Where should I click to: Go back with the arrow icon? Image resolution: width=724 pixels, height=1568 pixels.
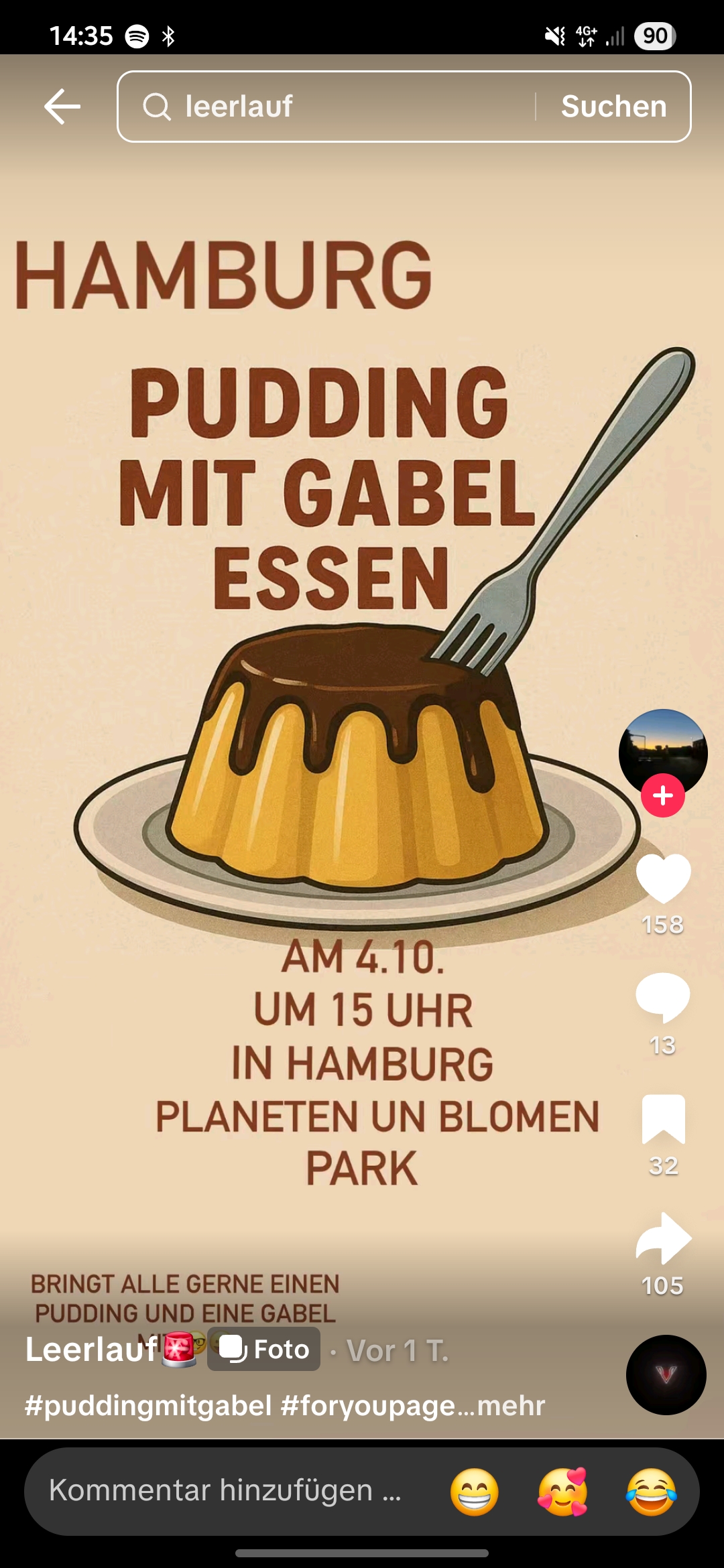click(x=62, y=107)
